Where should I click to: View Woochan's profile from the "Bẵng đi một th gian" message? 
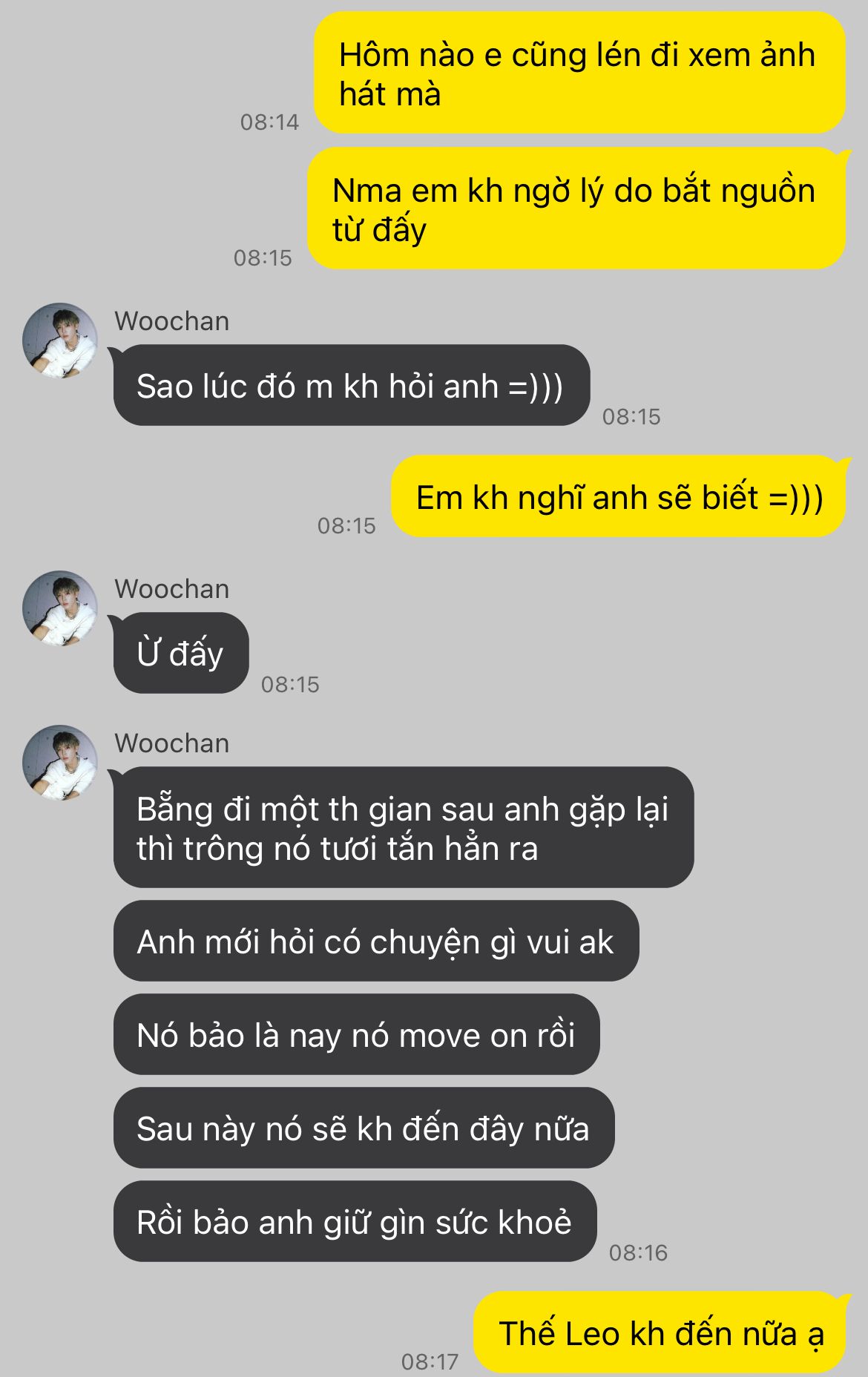coord(60,763)
